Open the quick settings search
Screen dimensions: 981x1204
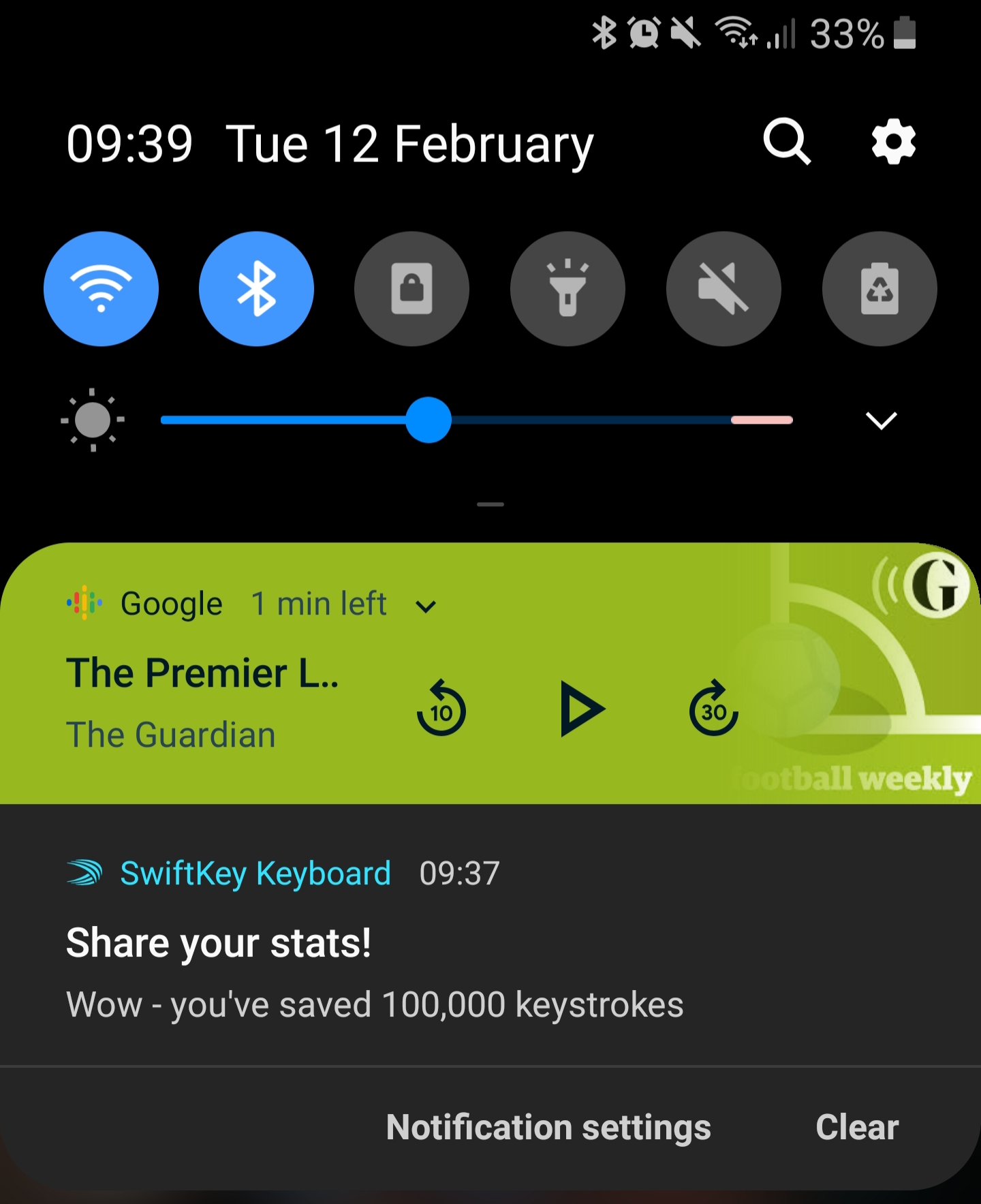(787, 142)
